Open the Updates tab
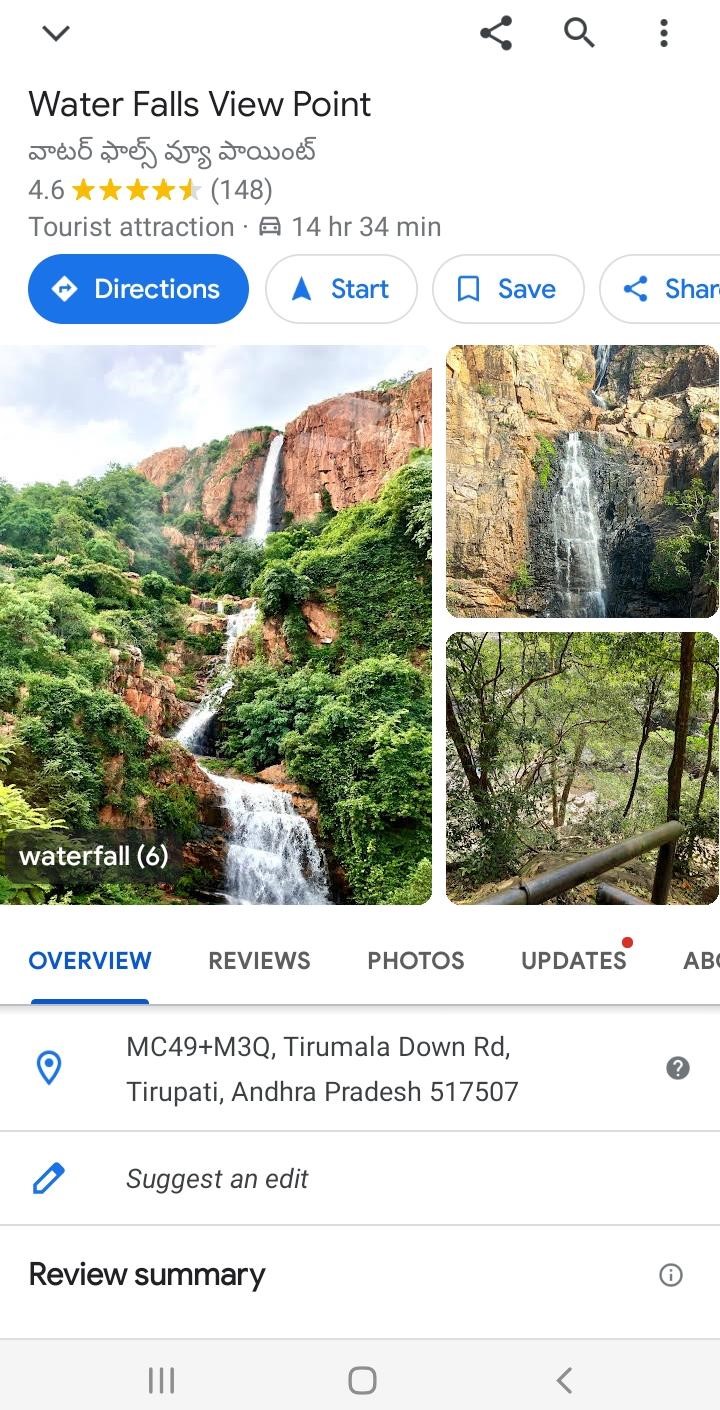The width and height of the screenshot is (720, 1410). [574, 961]
